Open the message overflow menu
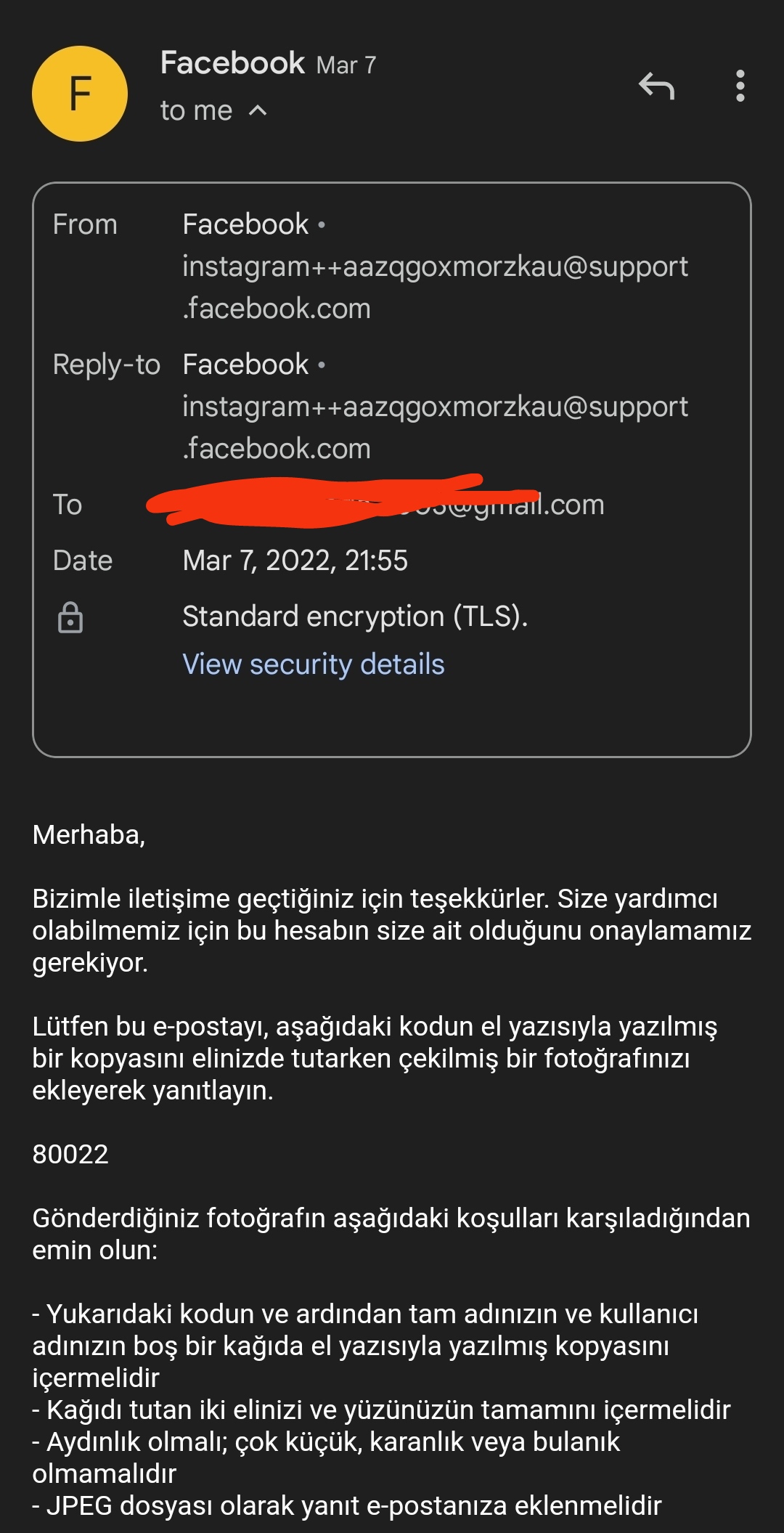 coord(740,86)
